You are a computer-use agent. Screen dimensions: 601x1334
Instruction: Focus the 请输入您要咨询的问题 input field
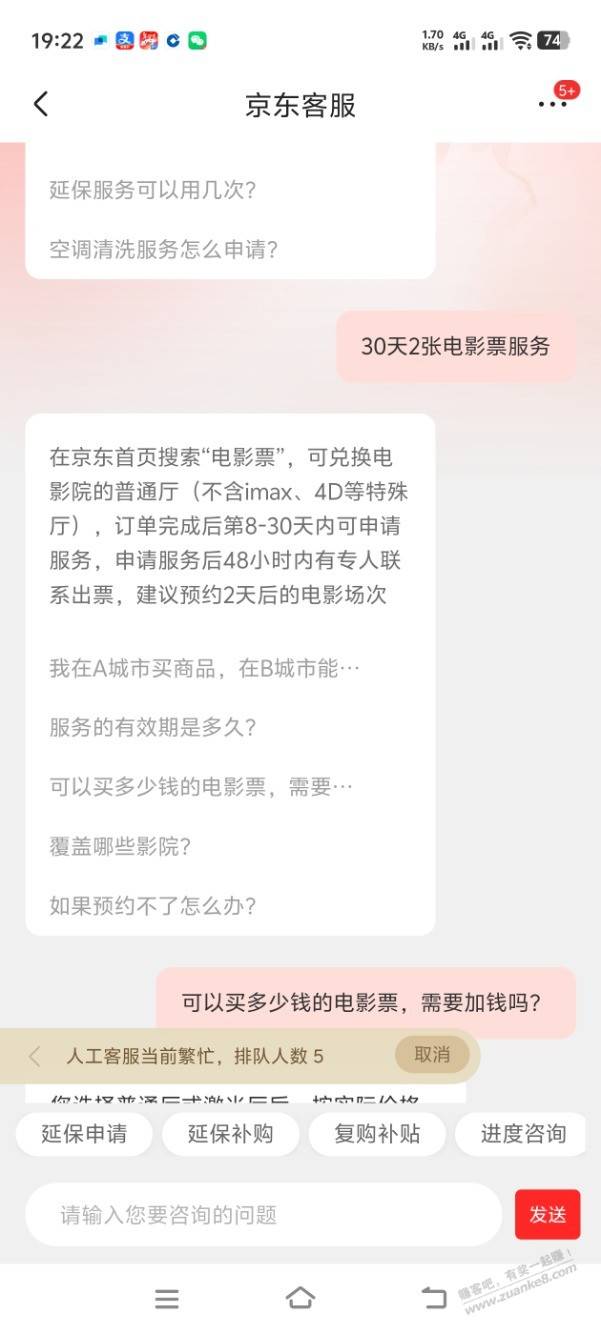pyautogui.click(x=262, y=1215)
